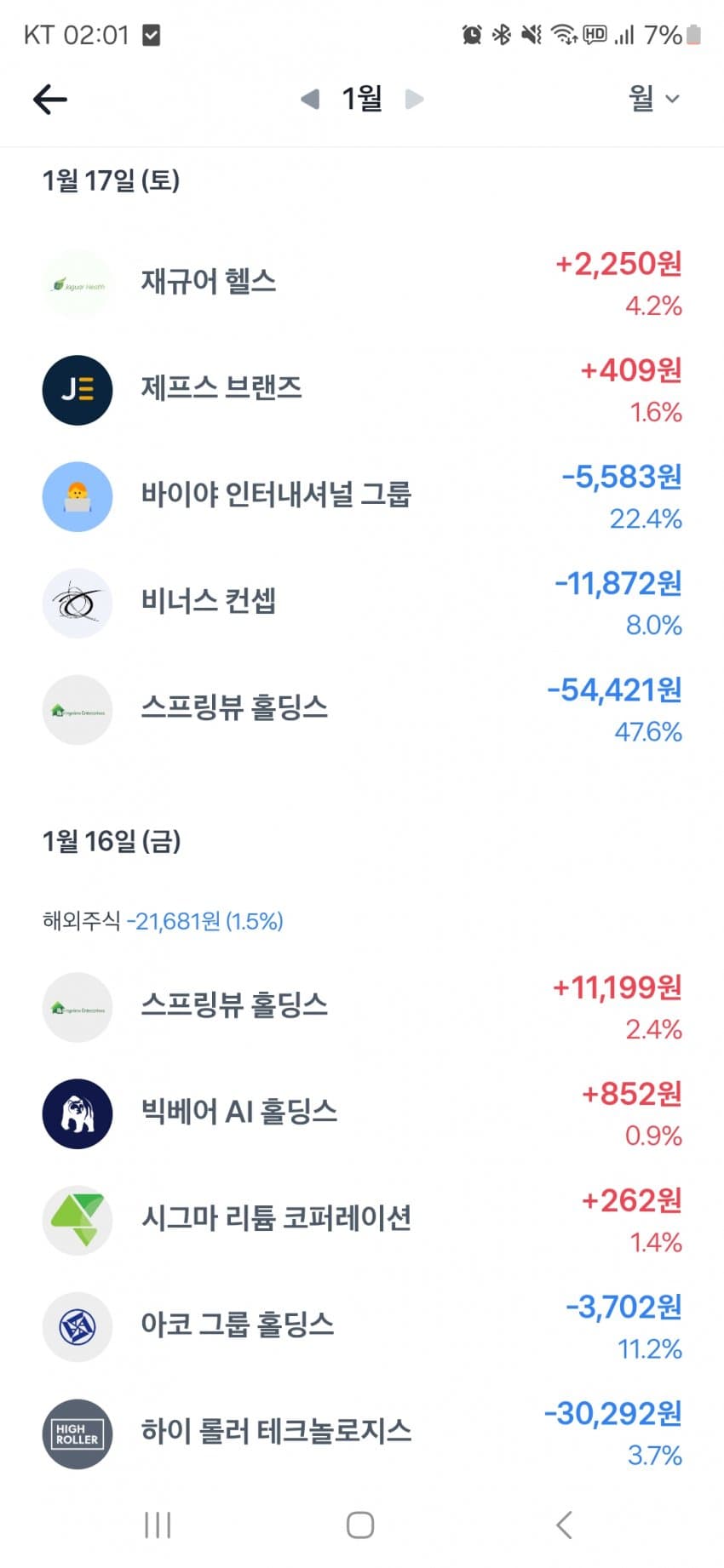Open 빅베어 AI 홀딩스 row
The height and width of the screenshot is (1568, 724).
[x=362, y=1113]
